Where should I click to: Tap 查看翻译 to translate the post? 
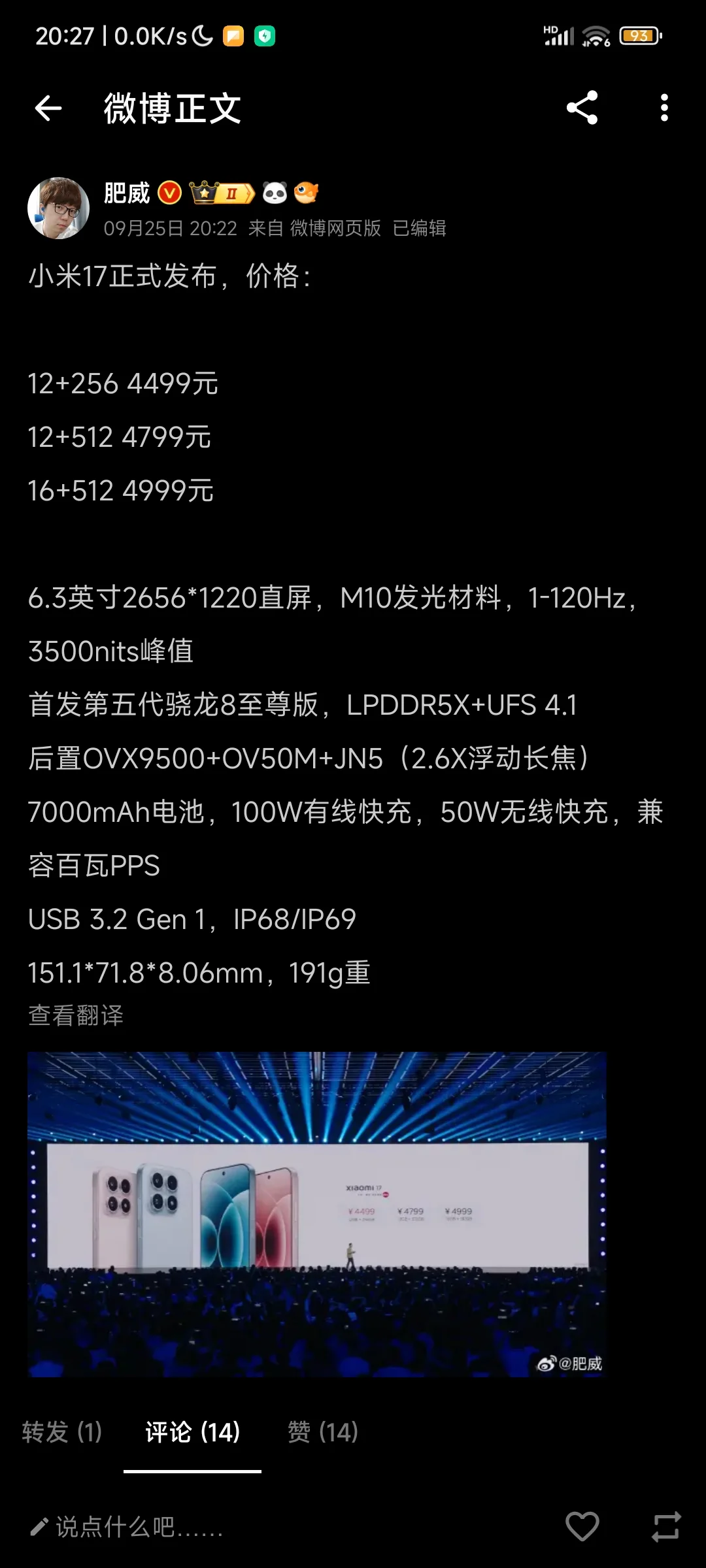click(76, 1015)
